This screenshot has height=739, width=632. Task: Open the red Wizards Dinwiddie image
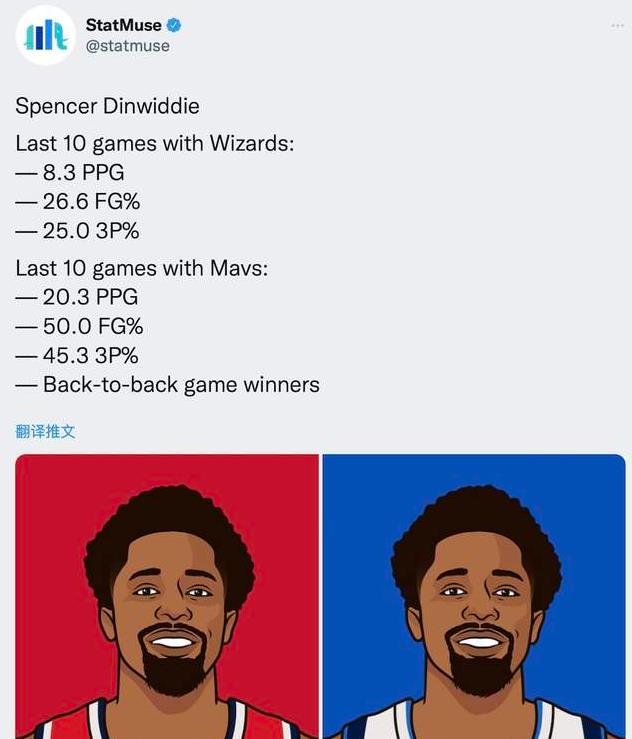tap(167, 596)
